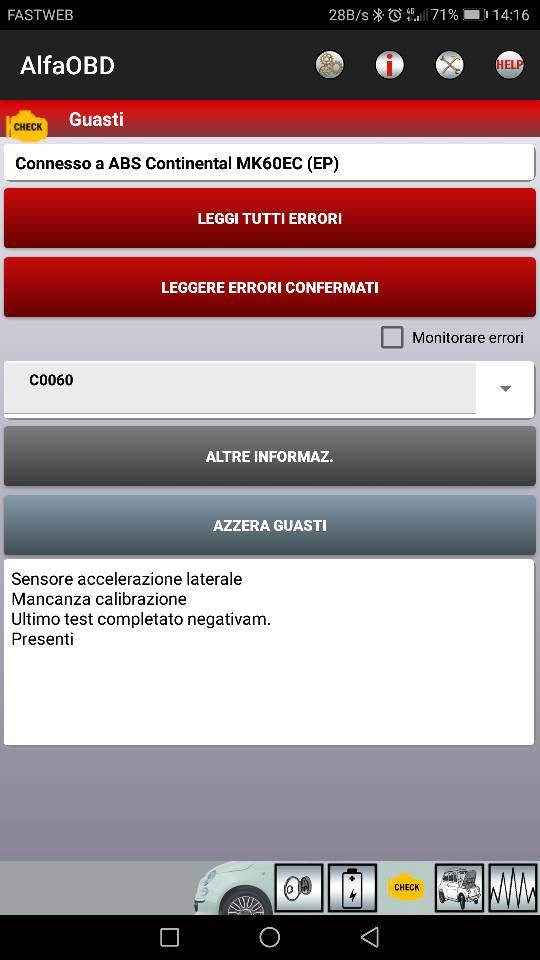Enable the Monitorare errori checkbox
The width and height of the screenshot is (540, 960).
click(392, 337)
